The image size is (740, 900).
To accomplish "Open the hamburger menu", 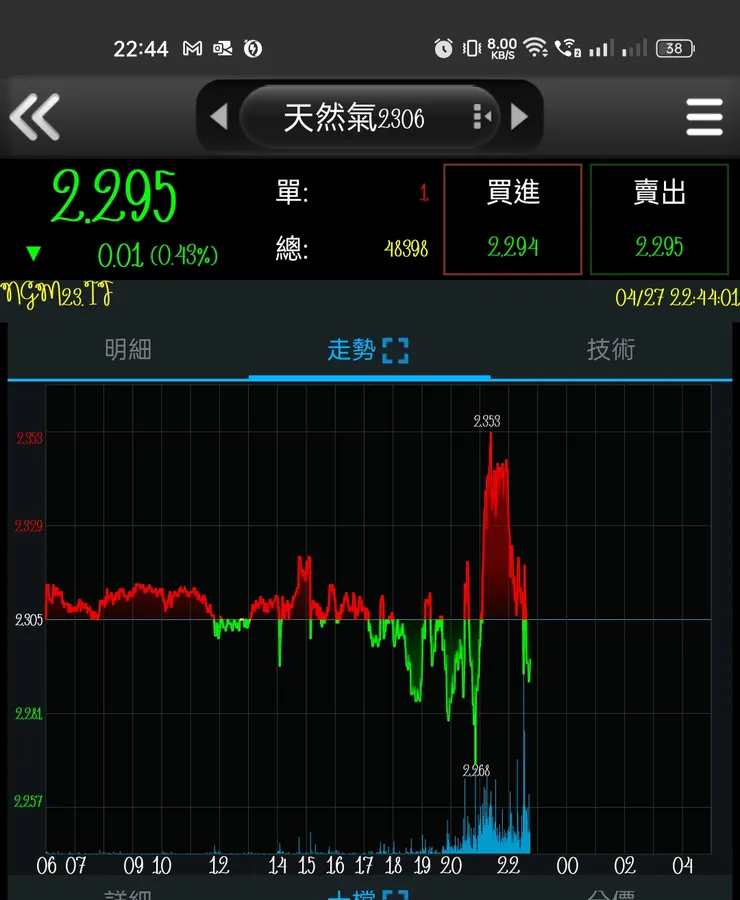I will tap(705, 116).
